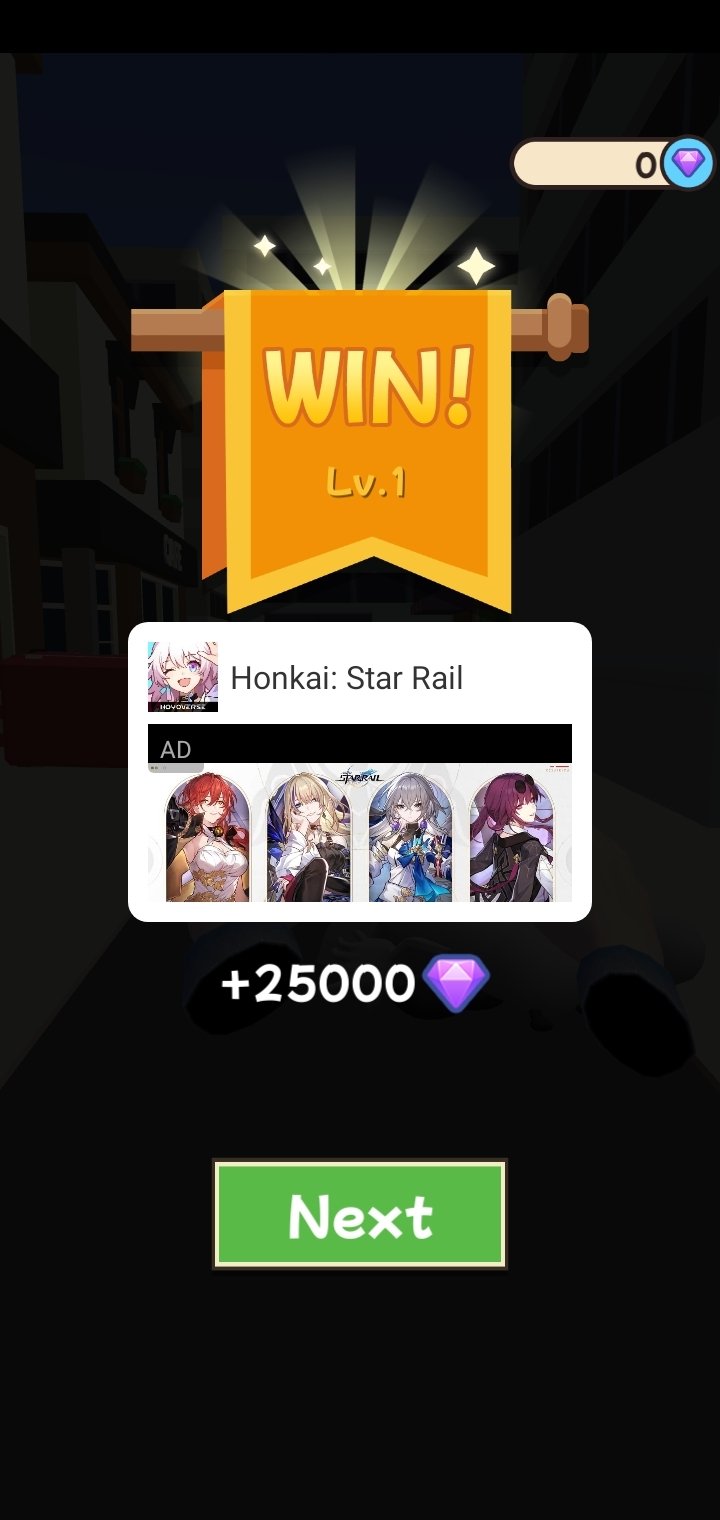
Task: Tap the green Next button
Action: [x=360, y=1215]
